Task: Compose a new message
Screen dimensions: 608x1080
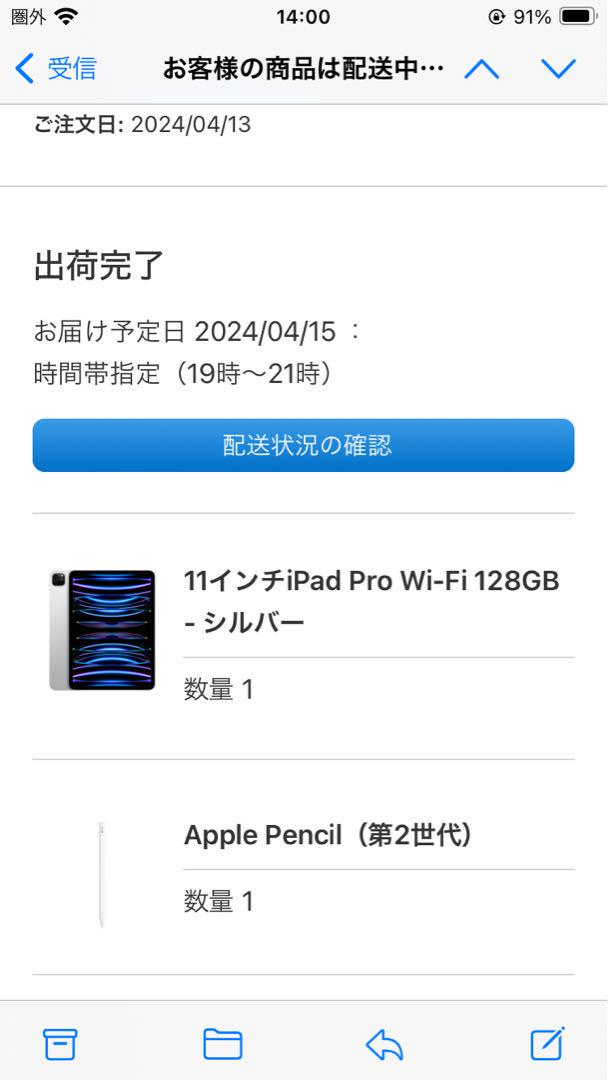Action: (547, 1043)
